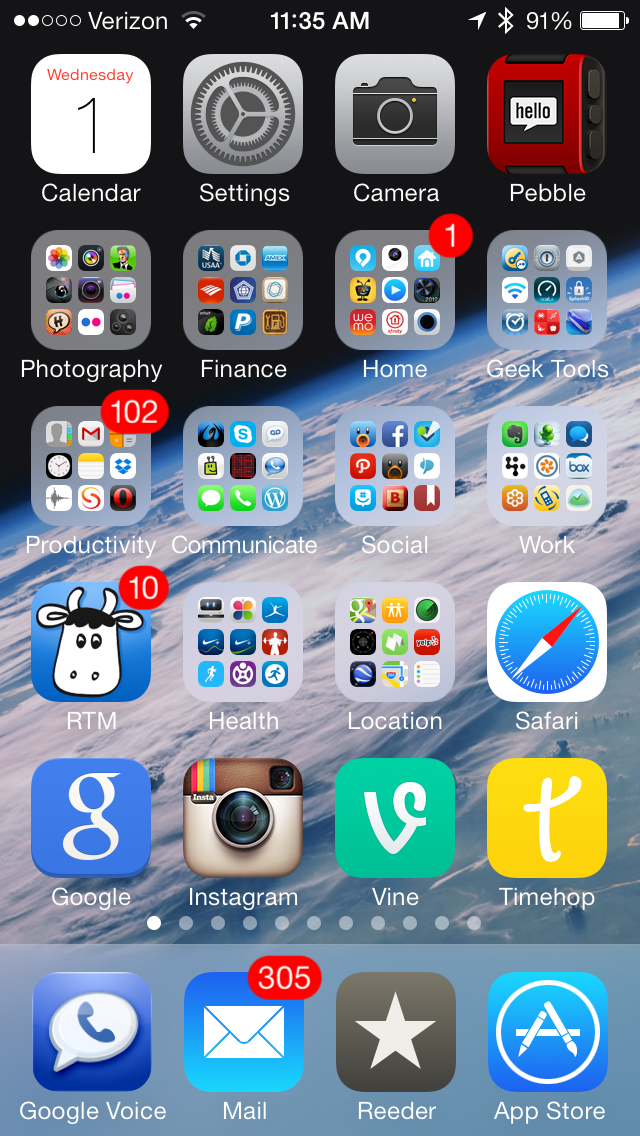
Task: Open the Social folder
Action: pos(395,466)
